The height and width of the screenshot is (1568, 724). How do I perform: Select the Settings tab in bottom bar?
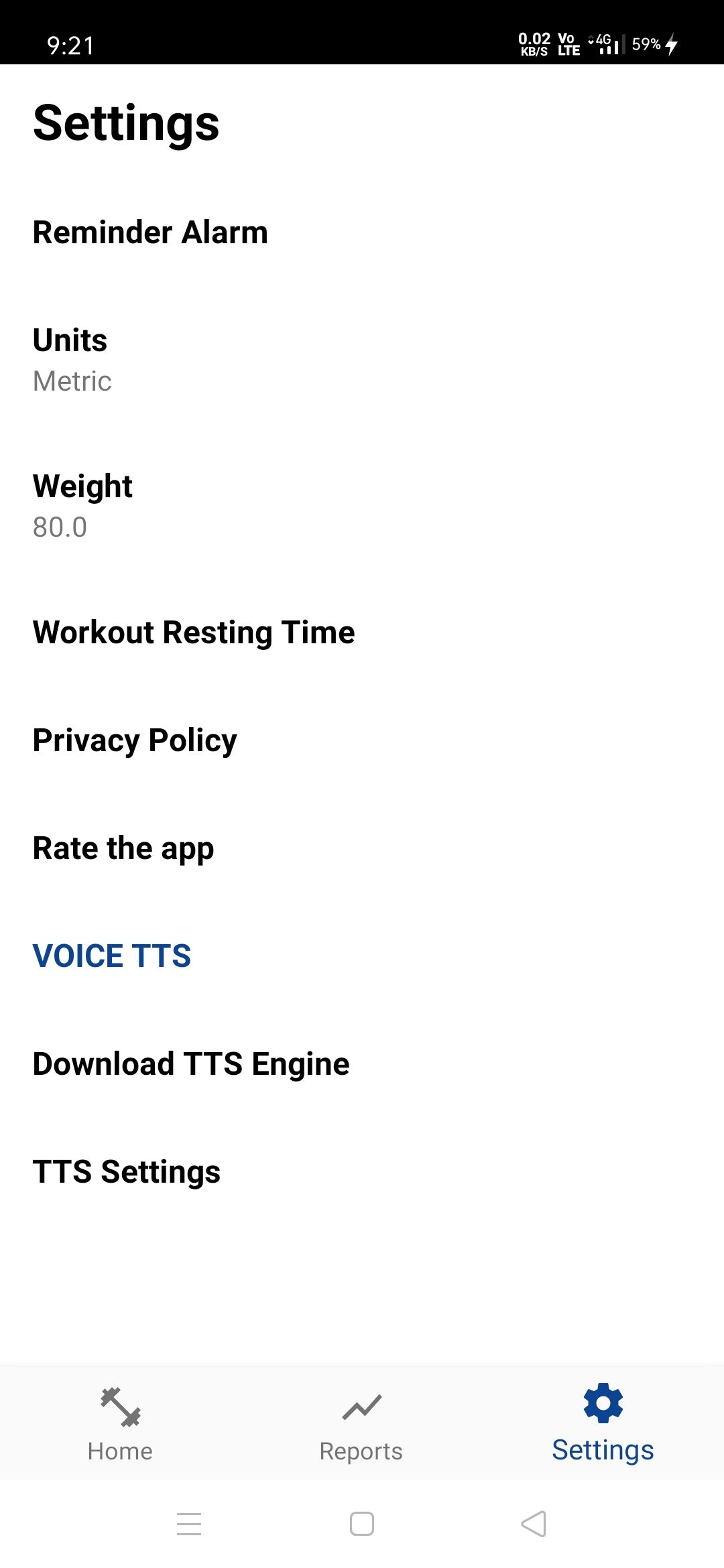point(603,1422)
